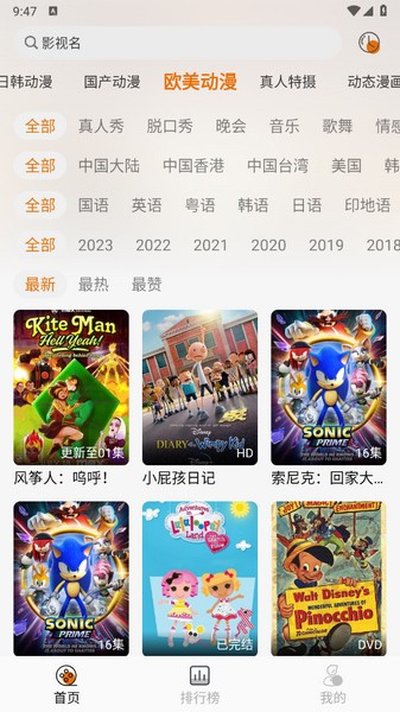Sort results by 最赞
The height and width of the screenshot is (712, 400).
[147, 285]
